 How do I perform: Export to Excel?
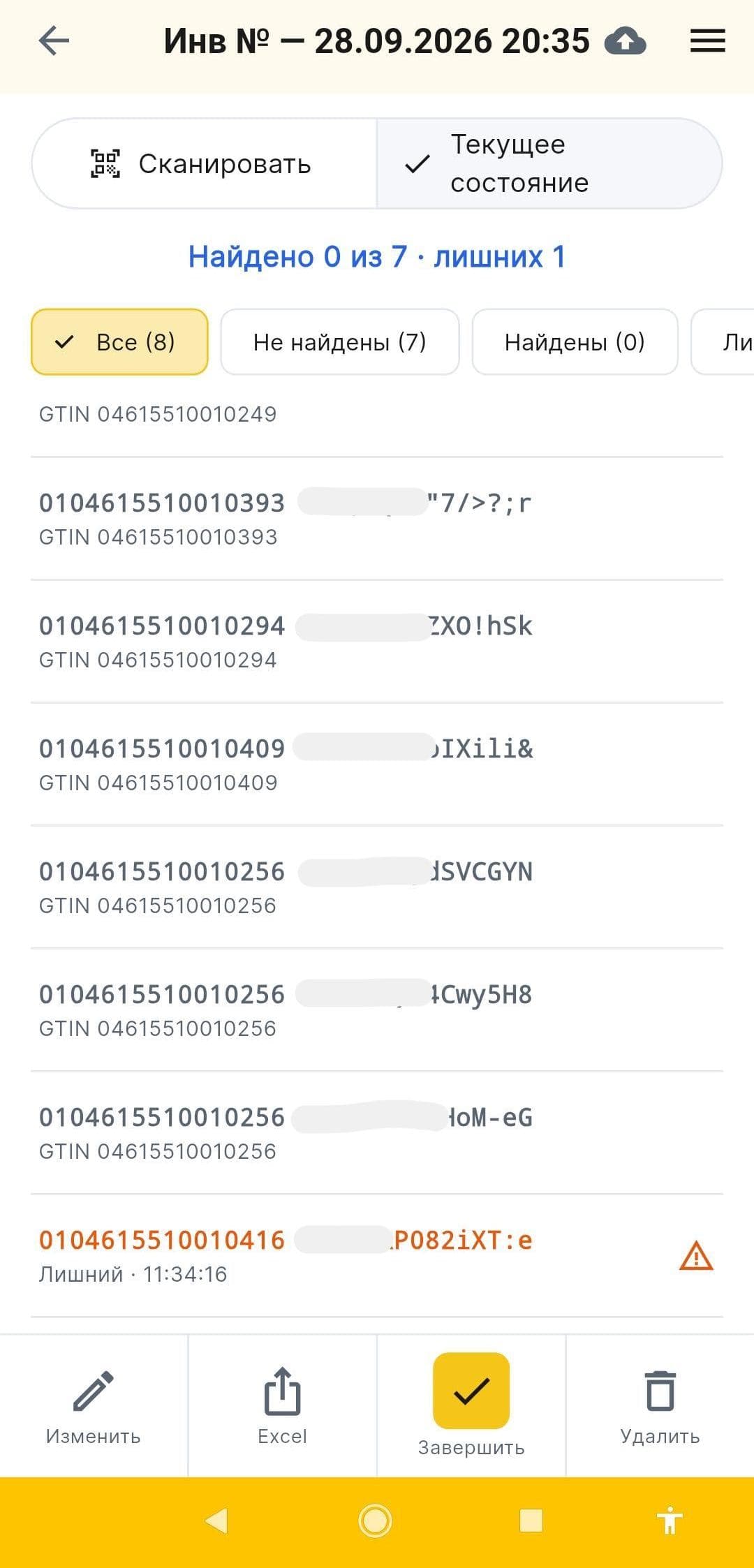(282, 1405)
